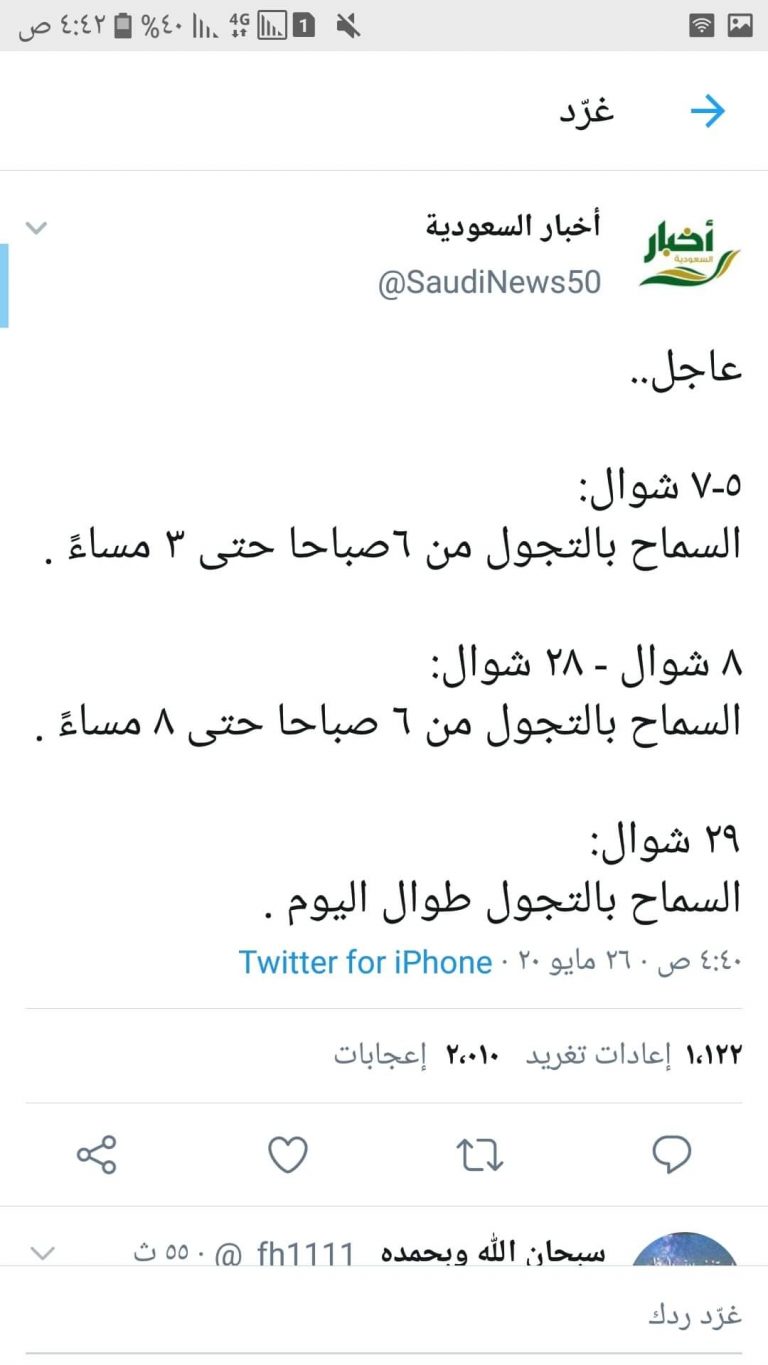Tap the غرّد ردك reply field
Image resolution: width=768 pixels, height=1365 pixels.
[384, 1316]
